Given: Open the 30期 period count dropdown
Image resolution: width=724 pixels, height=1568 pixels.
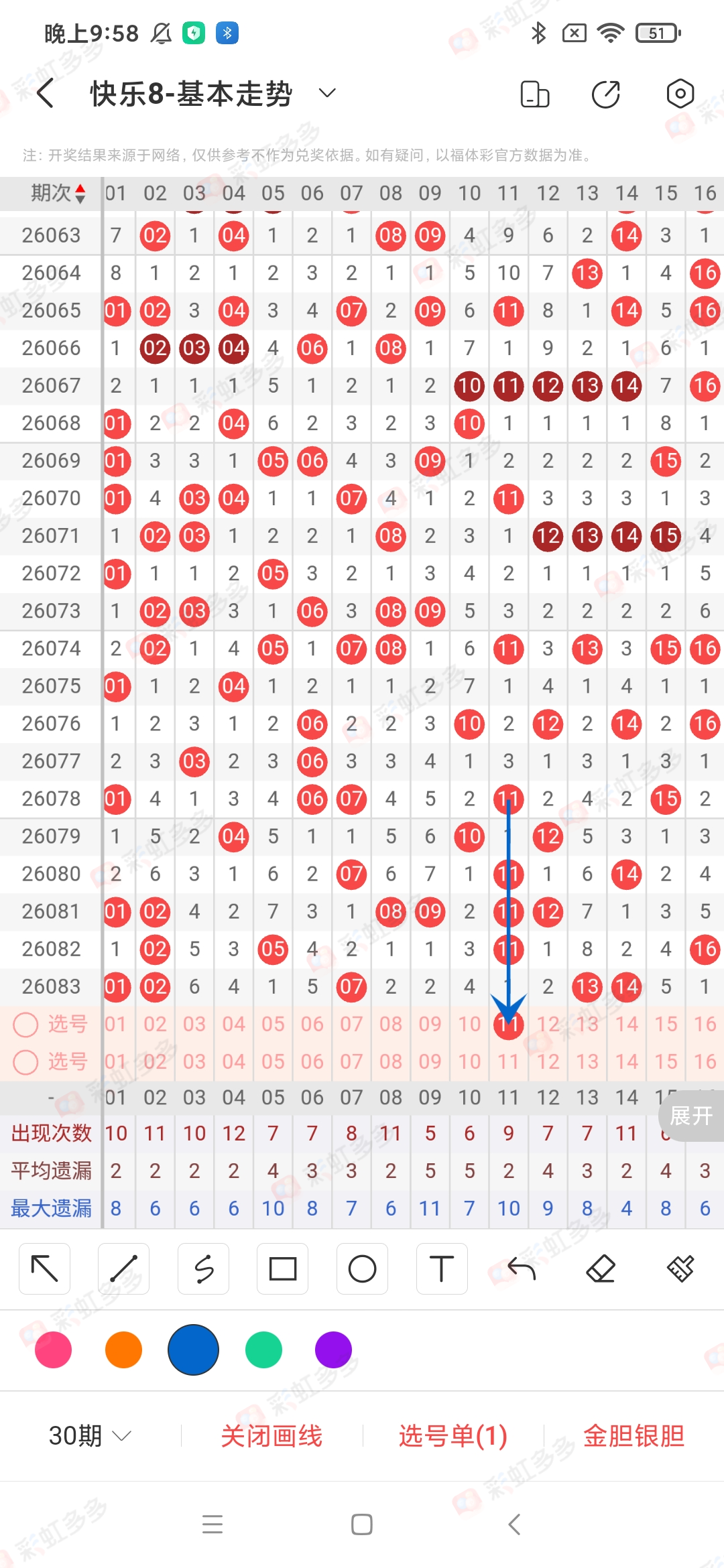Looking at the screenshot, I should pyautogui.click(x=88, y=1435).
